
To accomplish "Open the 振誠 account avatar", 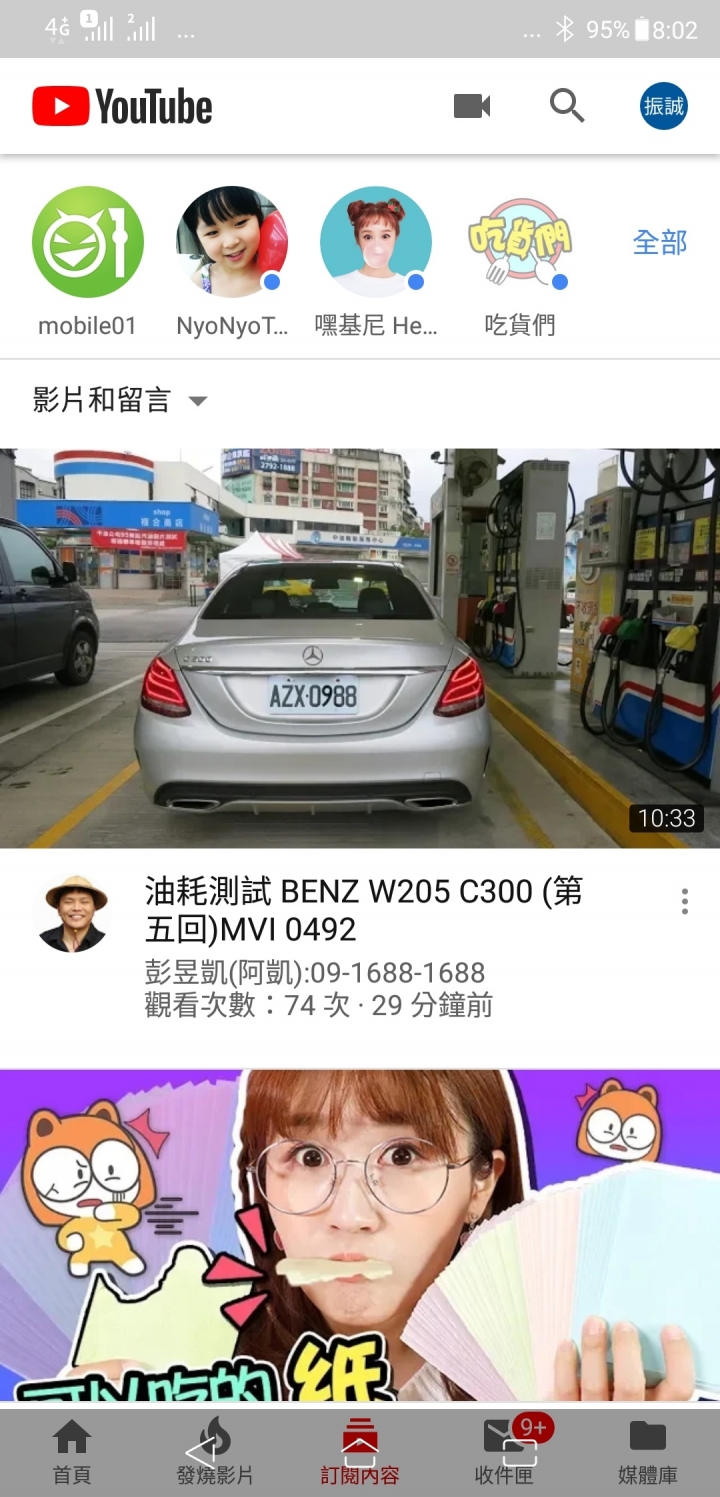I will pyautogui.click(x=664, y=106).
